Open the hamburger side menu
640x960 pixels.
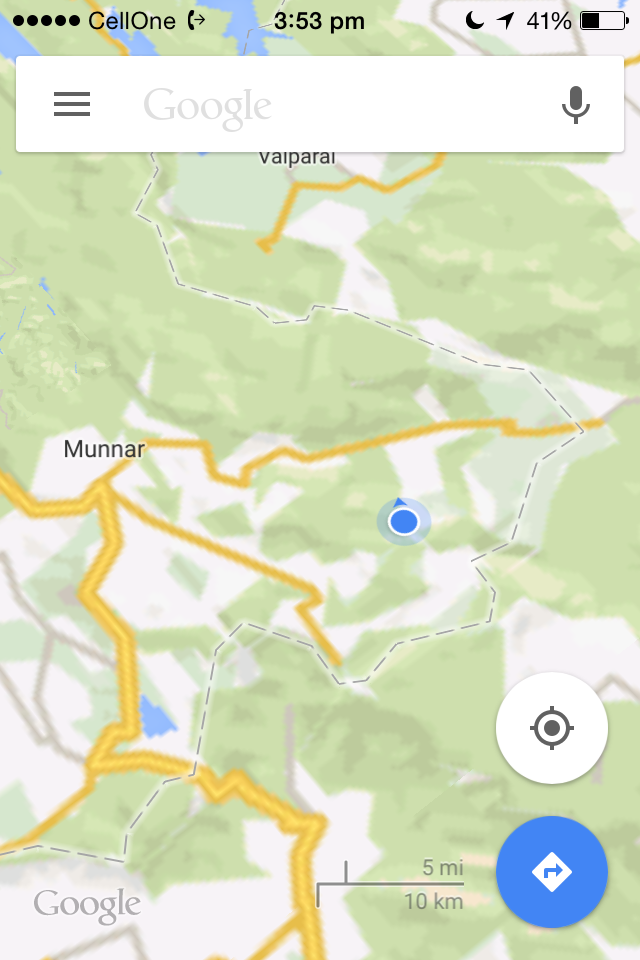(x=72, y=104)
